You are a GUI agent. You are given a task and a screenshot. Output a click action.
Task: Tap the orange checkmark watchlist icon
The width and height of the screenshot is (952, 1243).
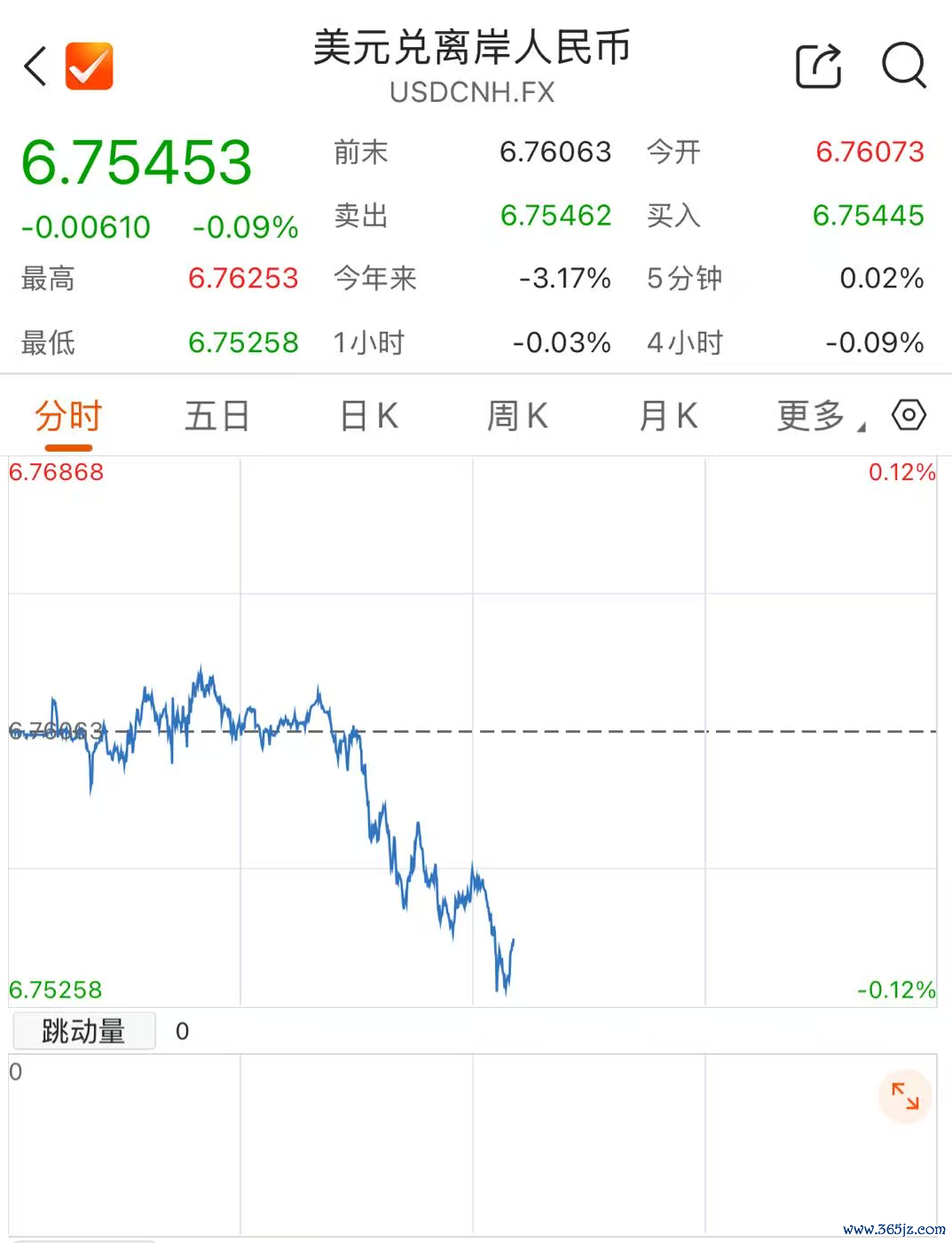click(90, 66)
